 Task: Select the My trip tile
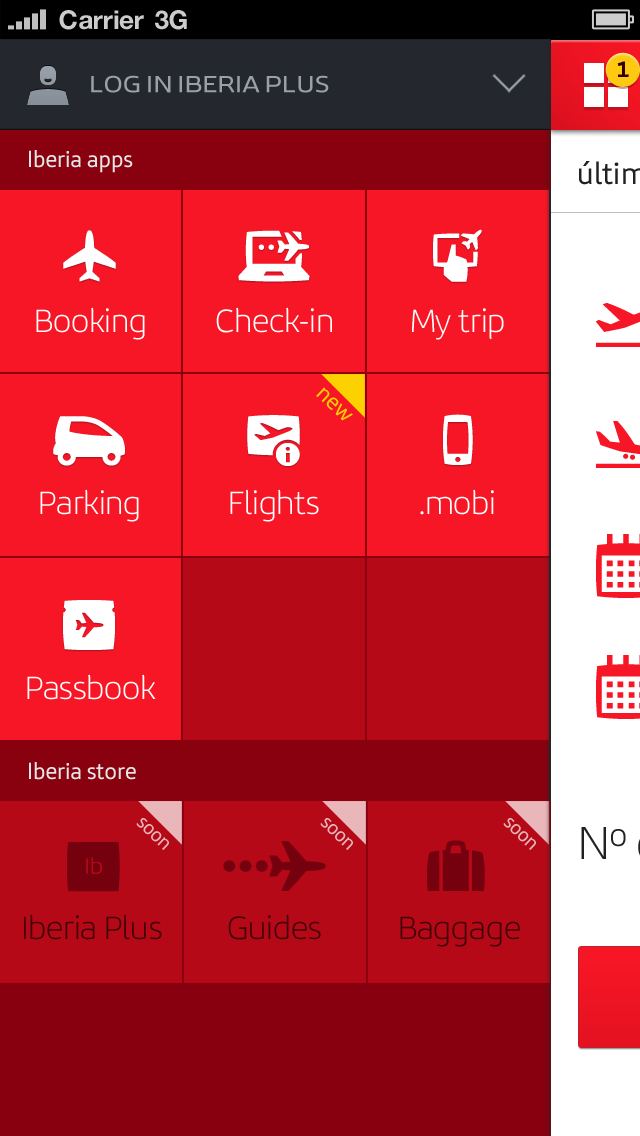(457, 280)
